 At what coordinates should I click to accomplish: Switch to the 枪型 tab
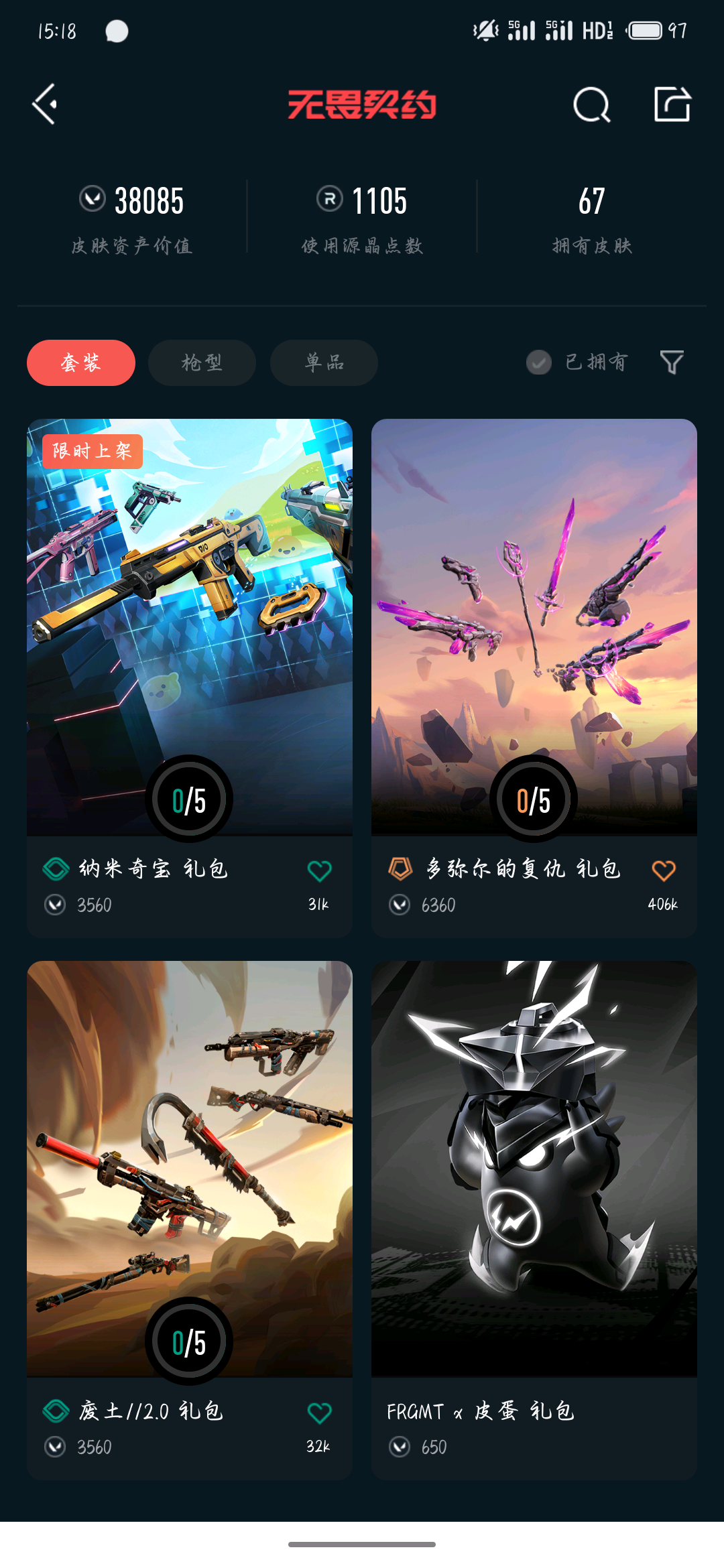tap(202, 363)
